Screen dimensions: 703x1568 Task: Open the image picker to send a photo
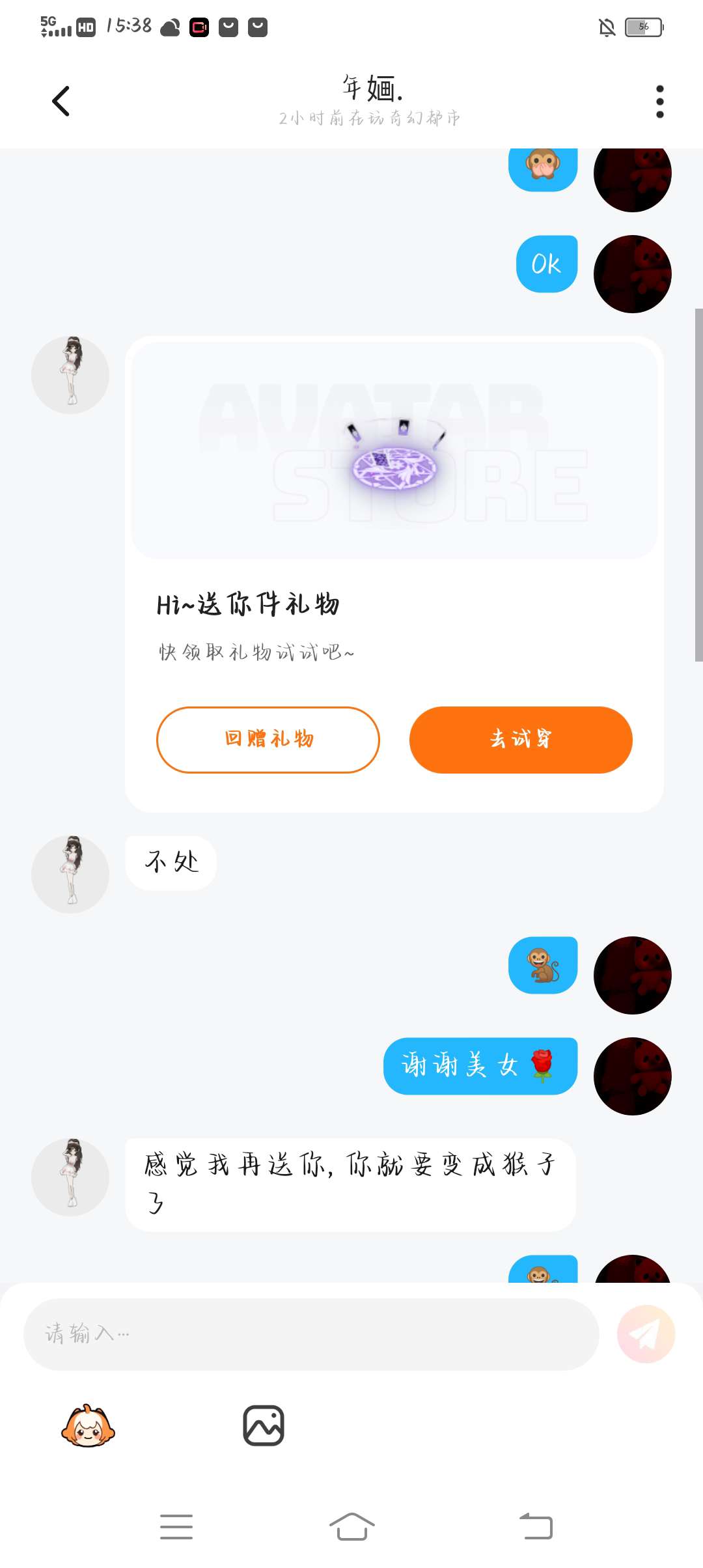[263, 1425]
